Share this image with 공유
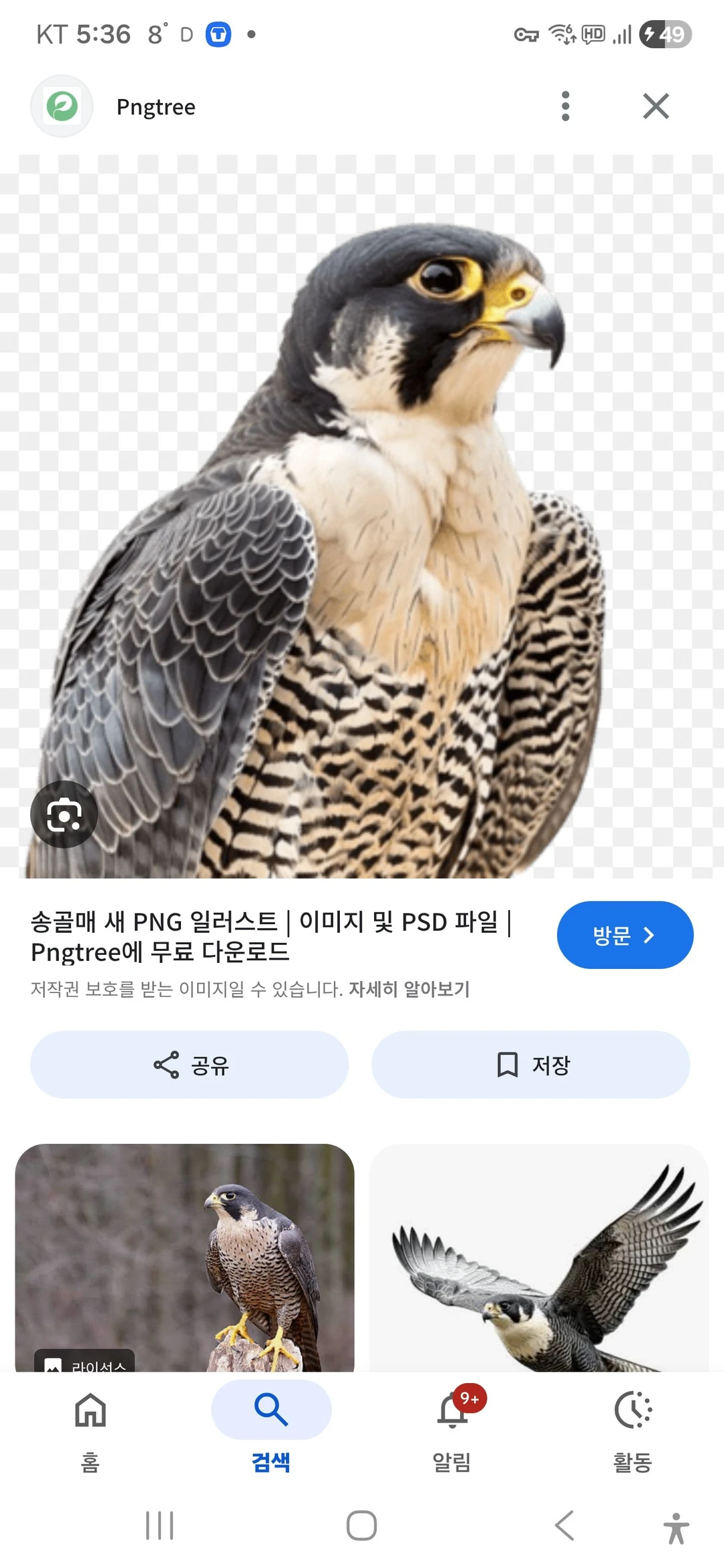The width and height of the screenshot is (724, 1568). (190, 1065)
